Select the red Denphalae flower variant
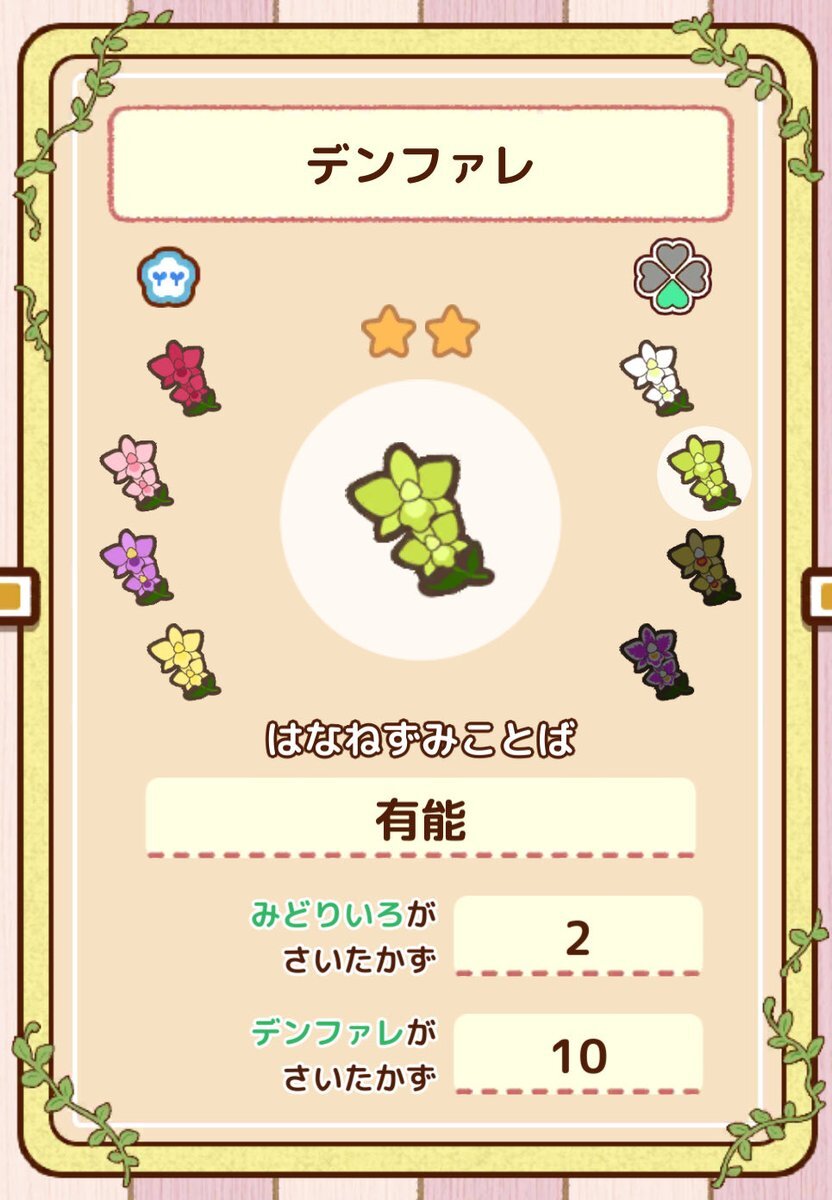The image size is (832, 1200). [183, 378]
